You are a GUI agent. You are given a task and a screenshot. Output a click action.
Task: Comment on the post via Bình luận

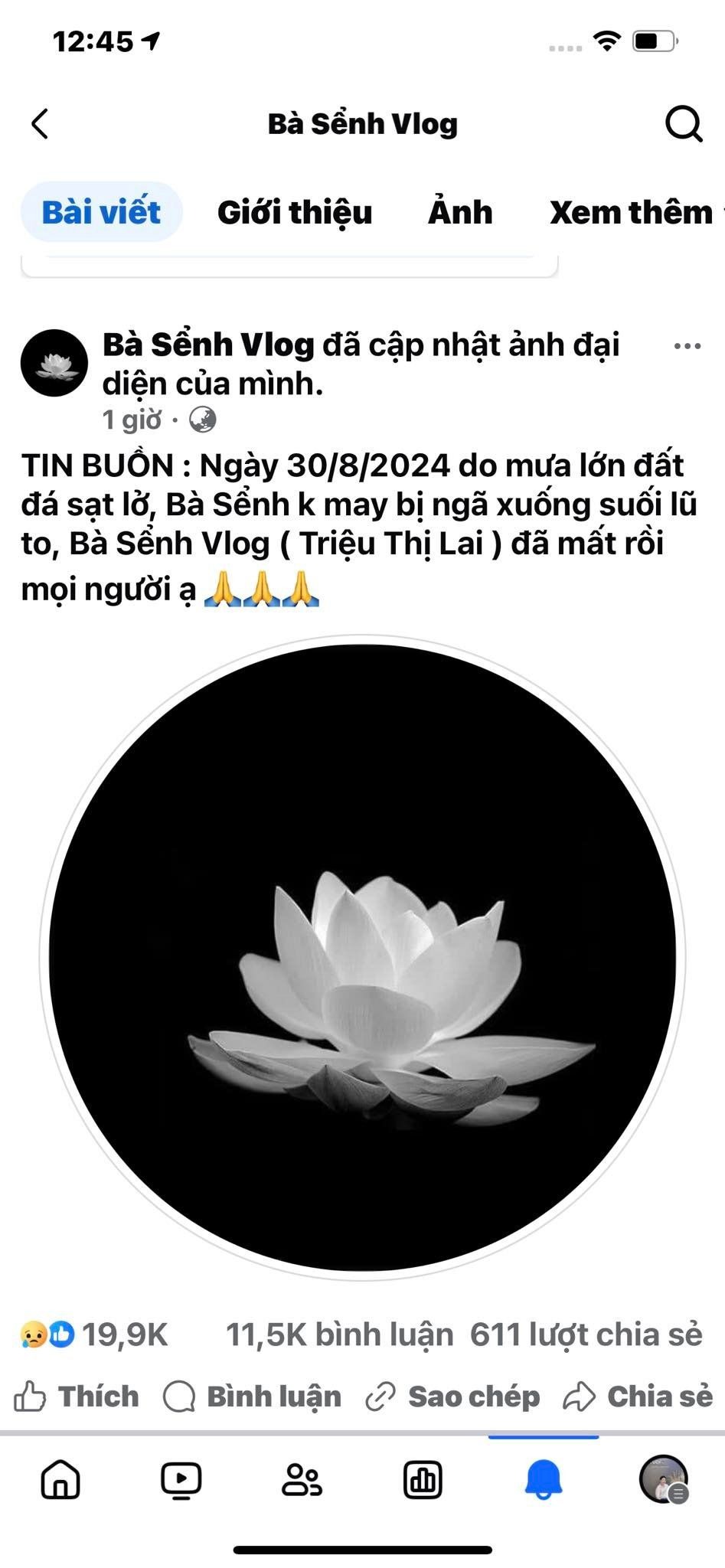(253, 1396)
